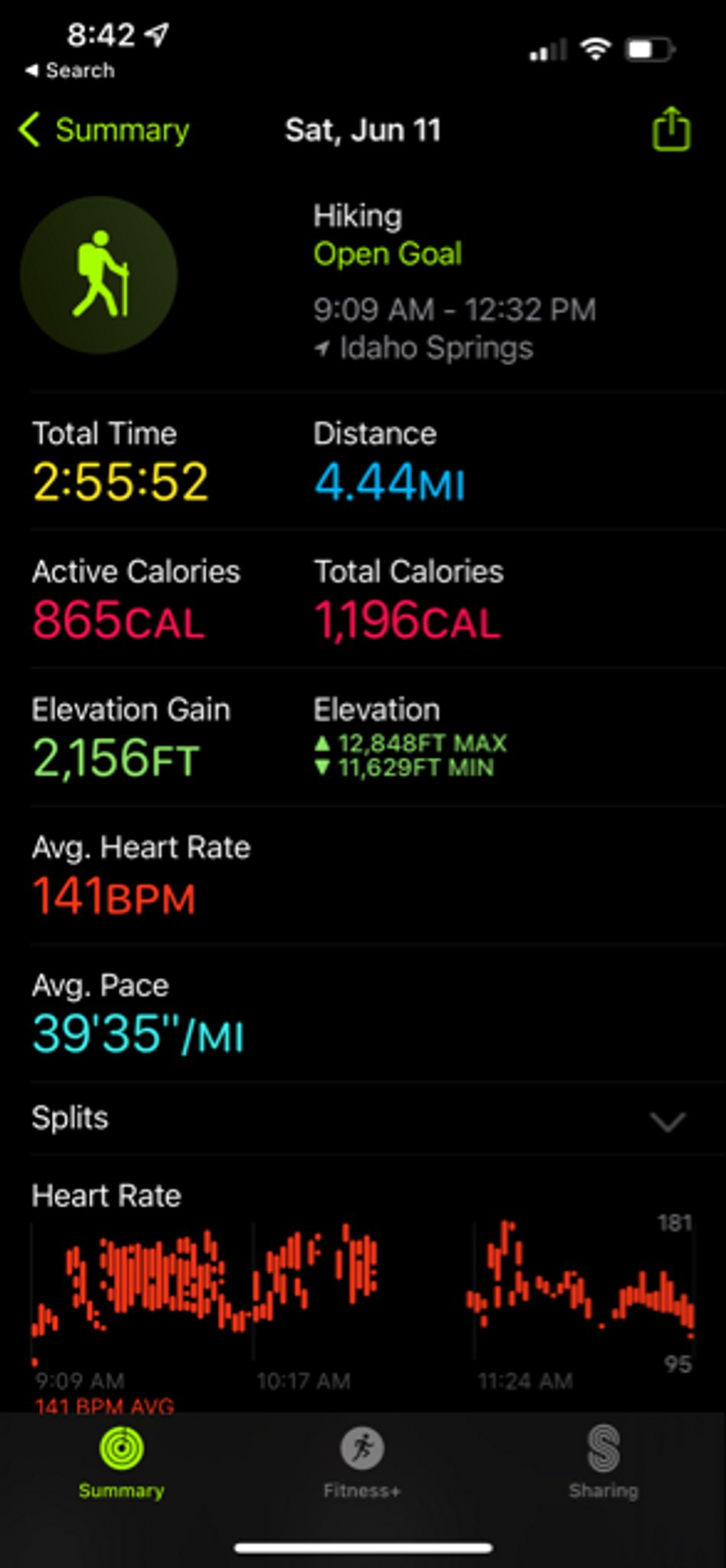Expand the Splits section
726x1568 pixels.
tap(362, 1119)
